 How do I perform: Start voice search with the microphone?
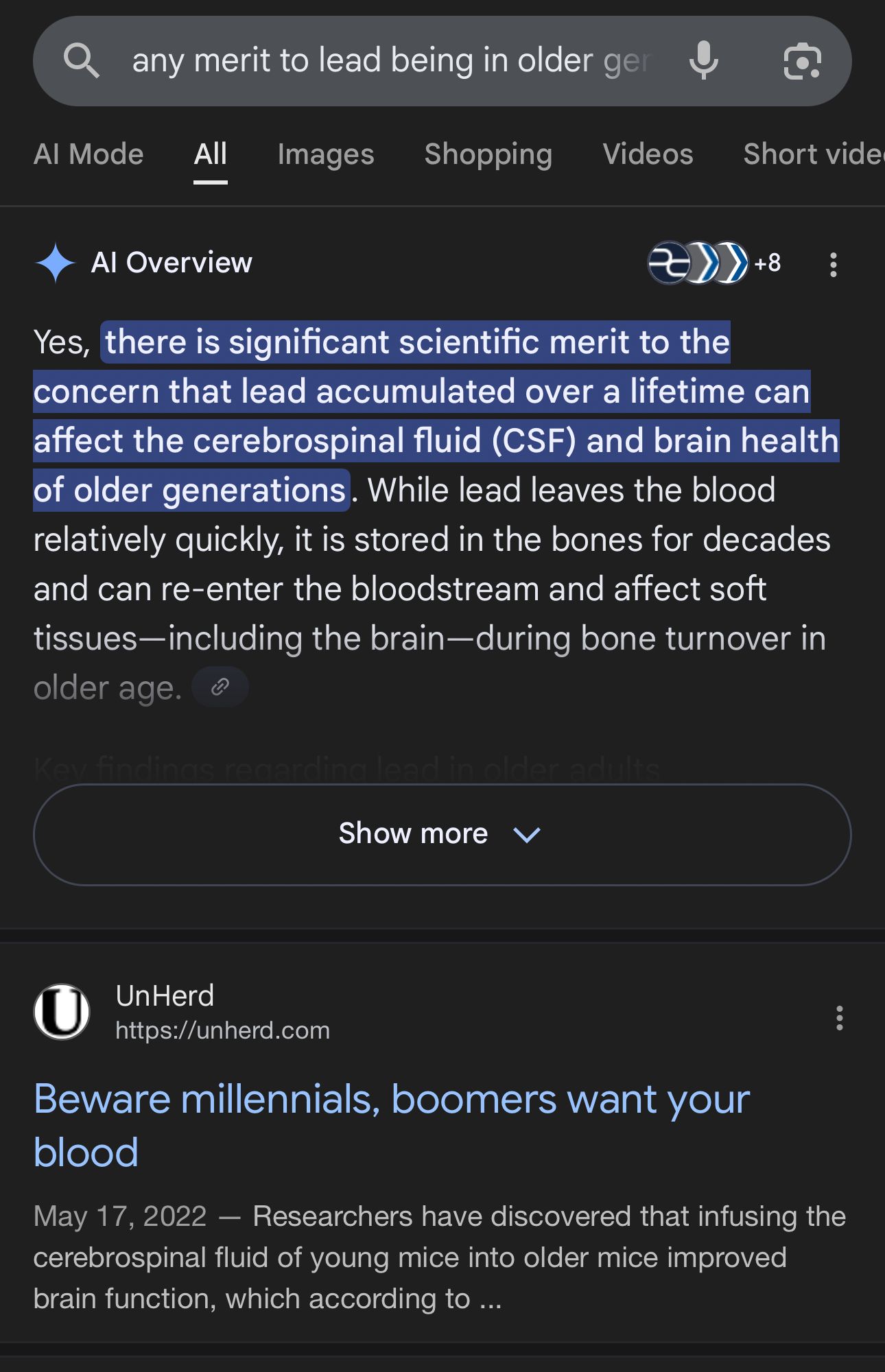point(703,60)
